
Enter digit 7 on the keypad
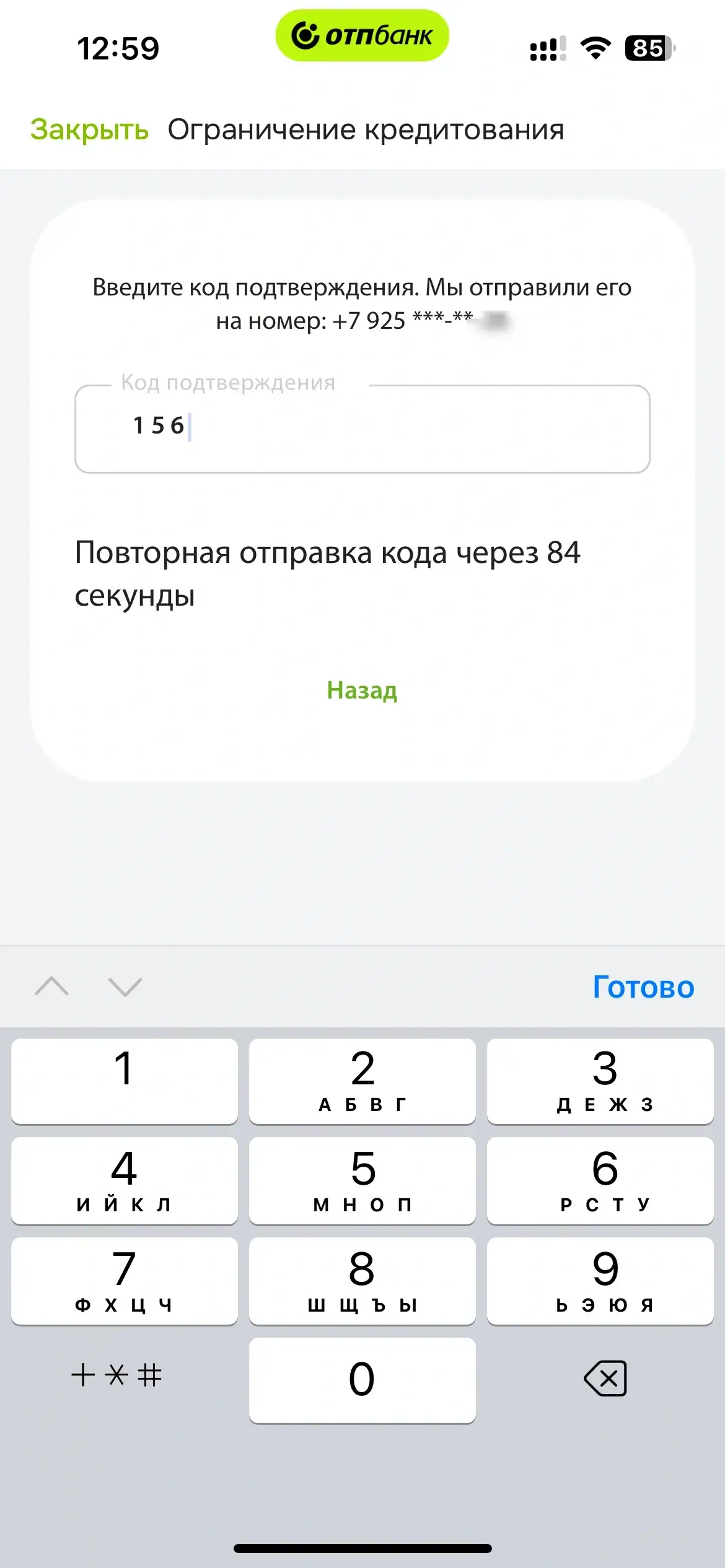point(124,1281)
